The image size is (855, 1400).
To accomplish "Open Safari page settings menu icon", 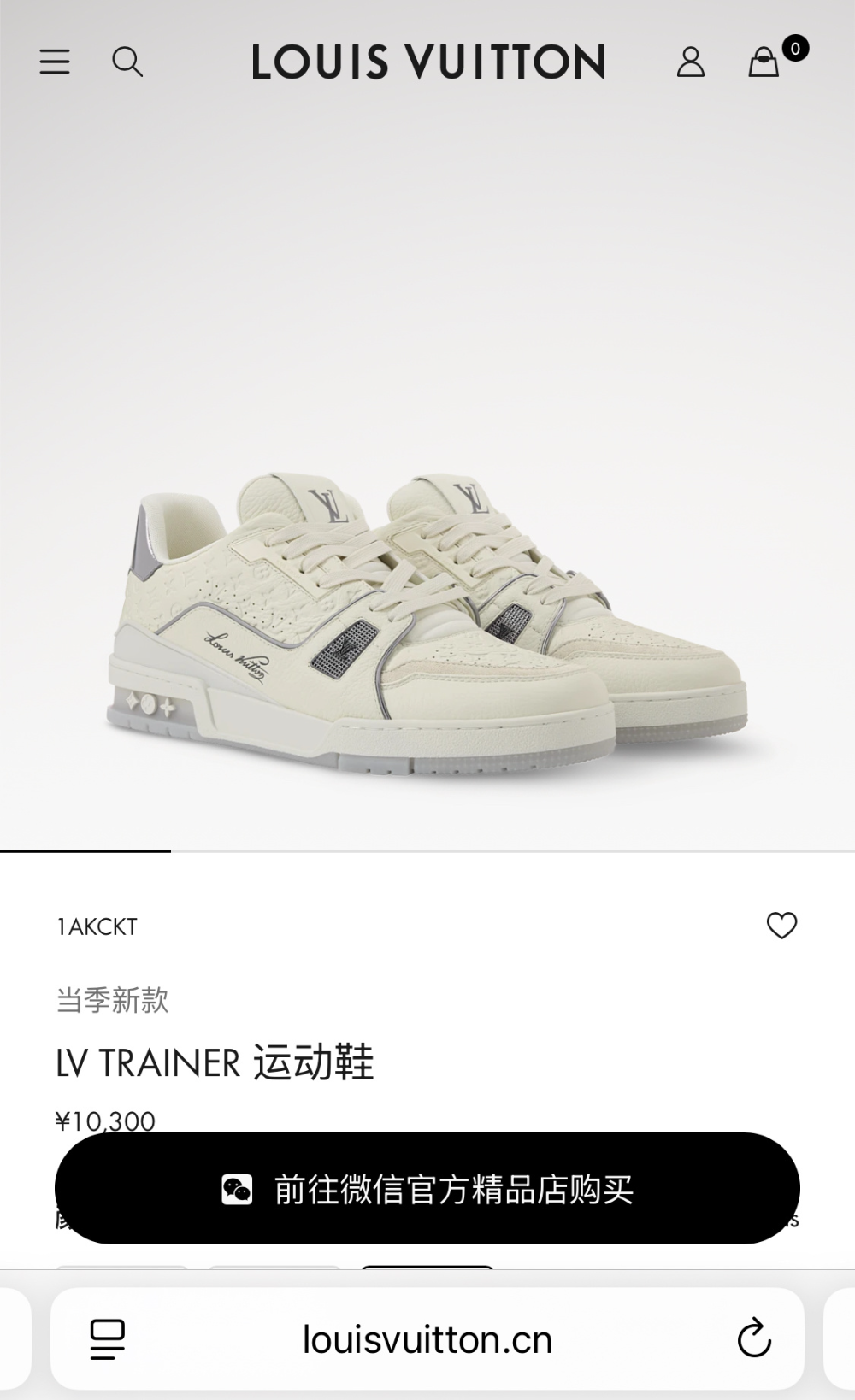I will coord(108,1339).
